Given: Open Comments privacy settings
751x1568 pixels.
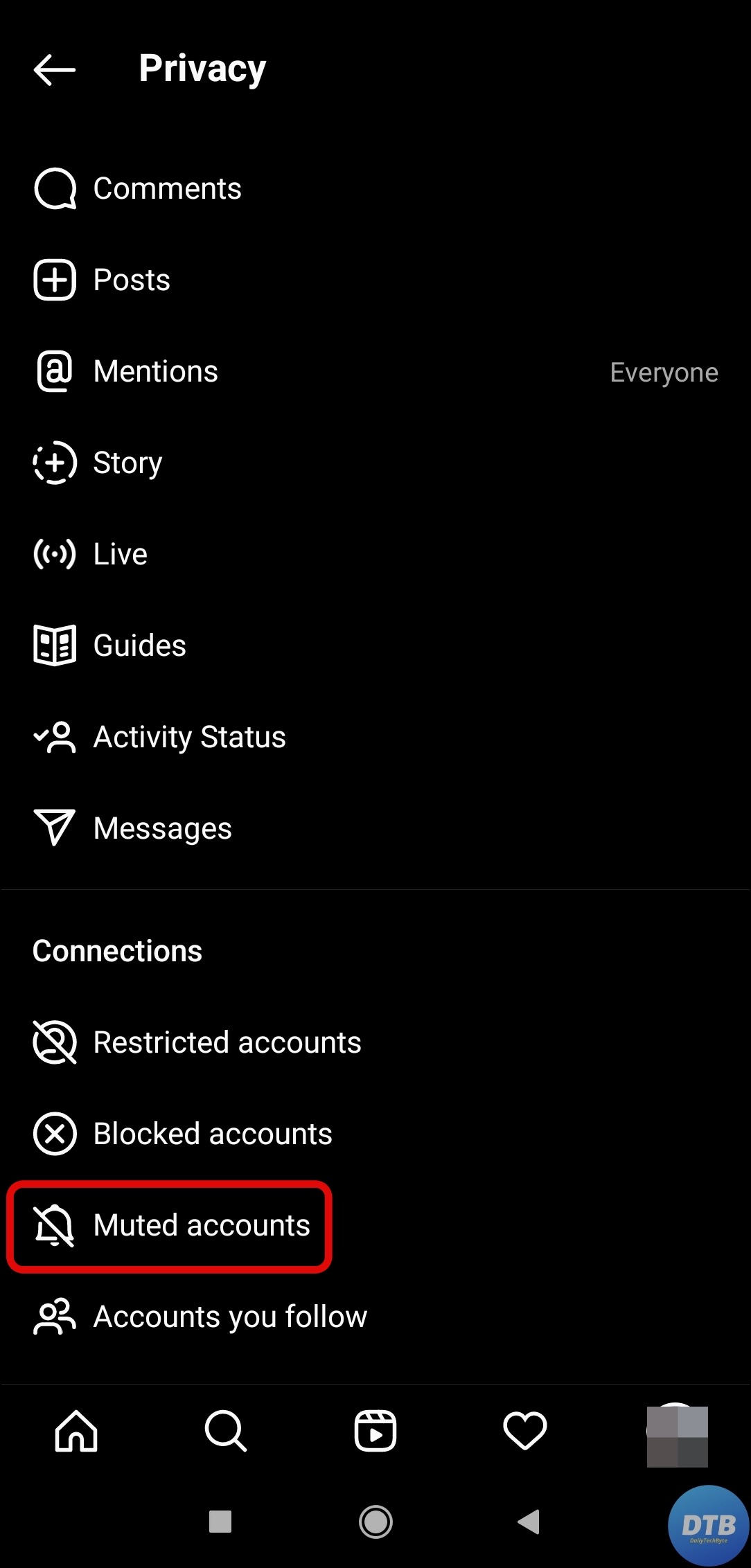Looking at the screenshot, I should pyautogui.click(x=167, y=188).
